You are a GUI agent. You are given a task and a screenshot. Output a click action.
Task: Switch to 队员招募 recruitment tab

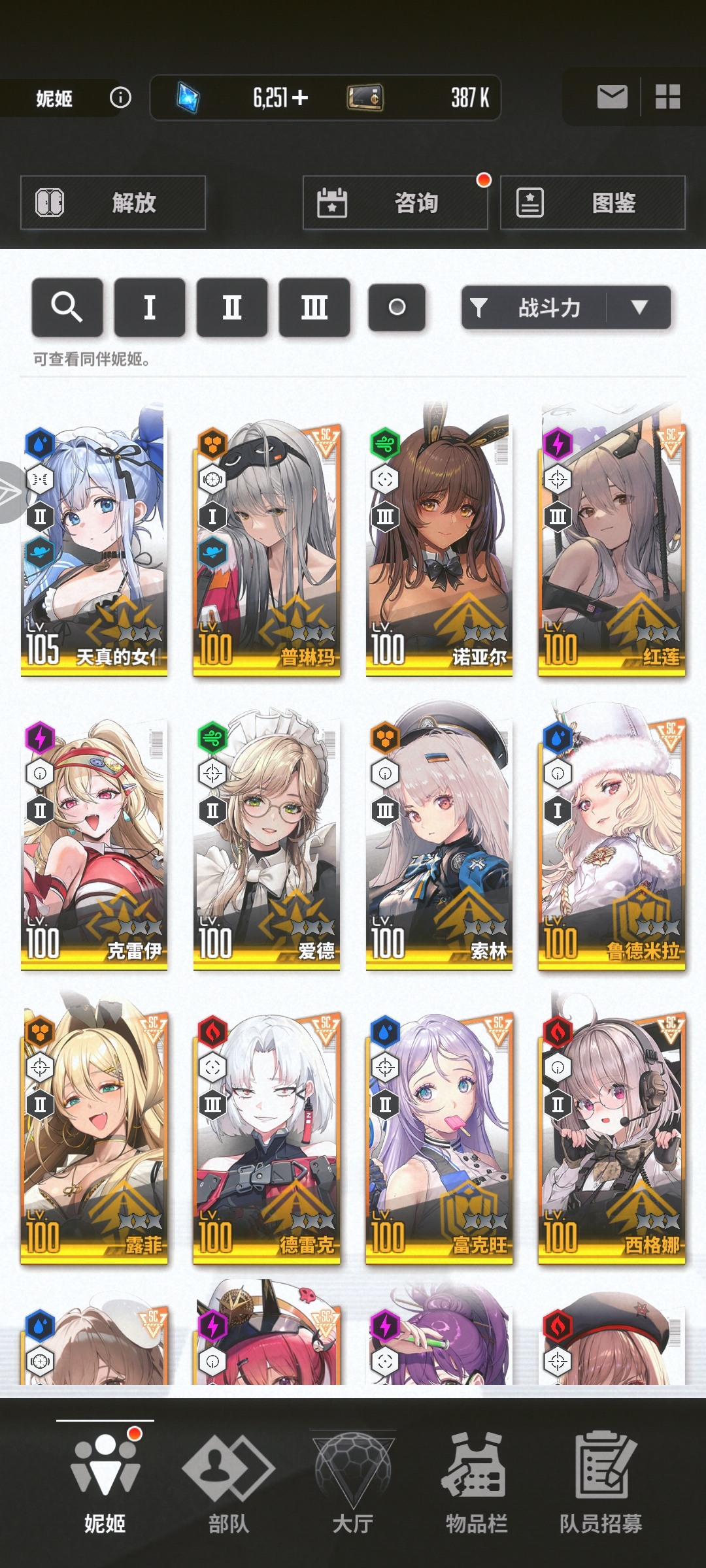(x=600, y=1483)
